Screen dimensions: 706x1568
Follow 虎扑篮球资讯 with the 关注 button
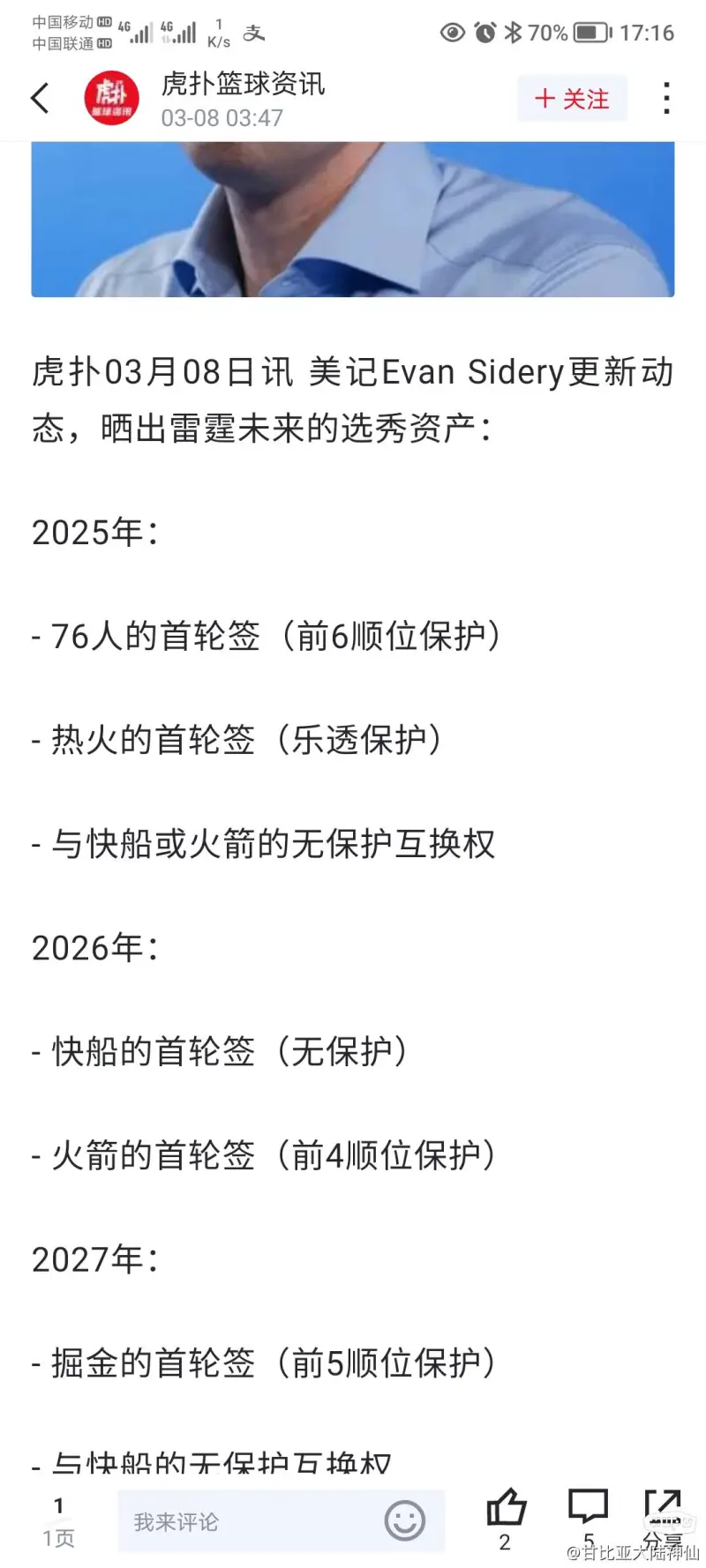point(572,99)
